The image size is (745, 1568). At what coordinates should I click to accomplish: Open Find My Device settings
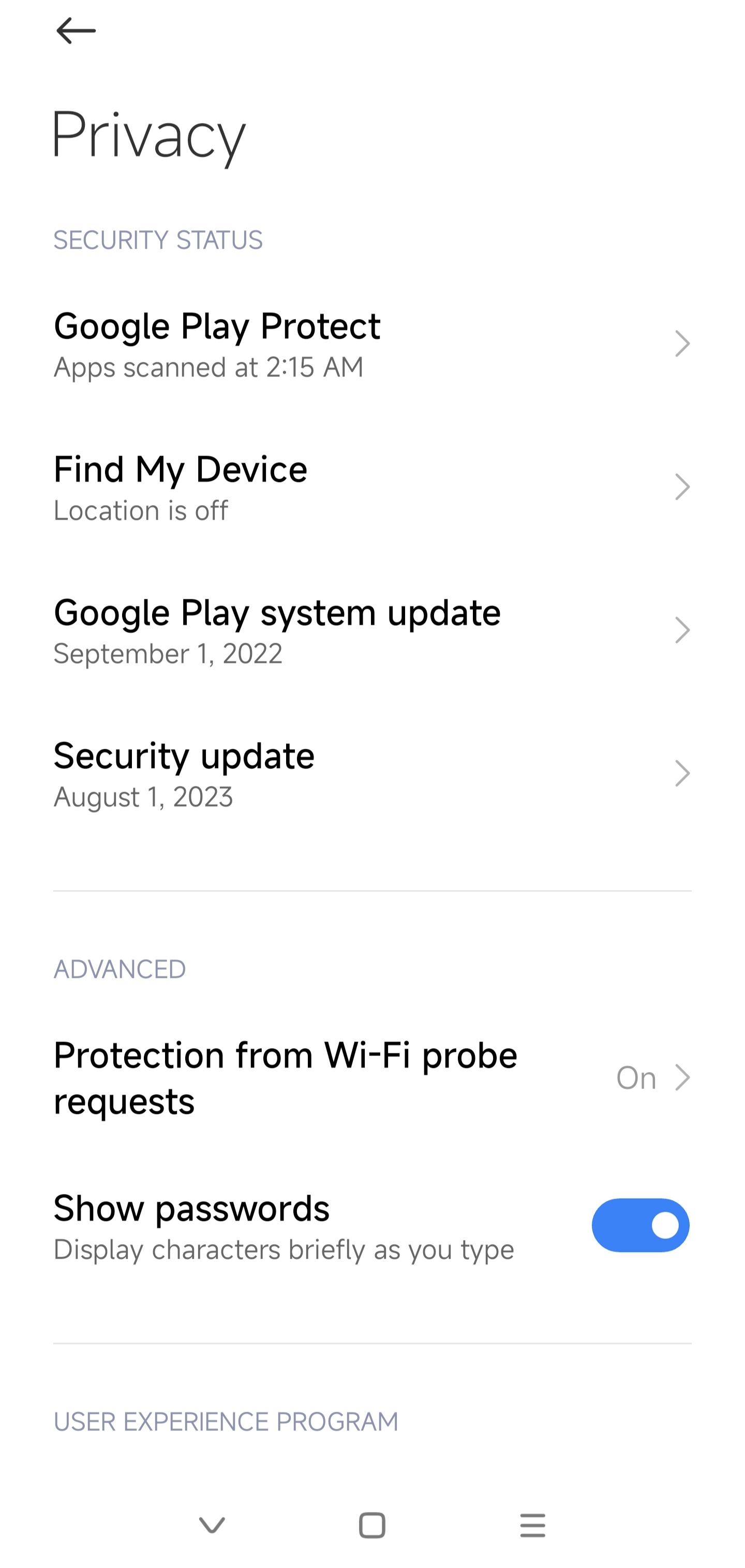[372, 488]
